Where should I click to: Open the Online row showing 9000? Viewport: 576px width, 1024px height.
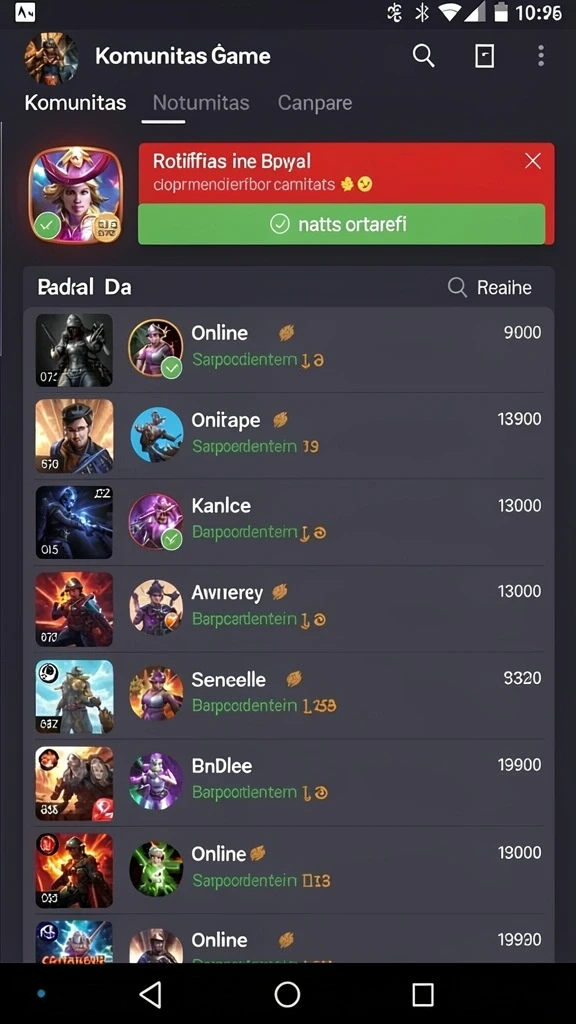288,349
